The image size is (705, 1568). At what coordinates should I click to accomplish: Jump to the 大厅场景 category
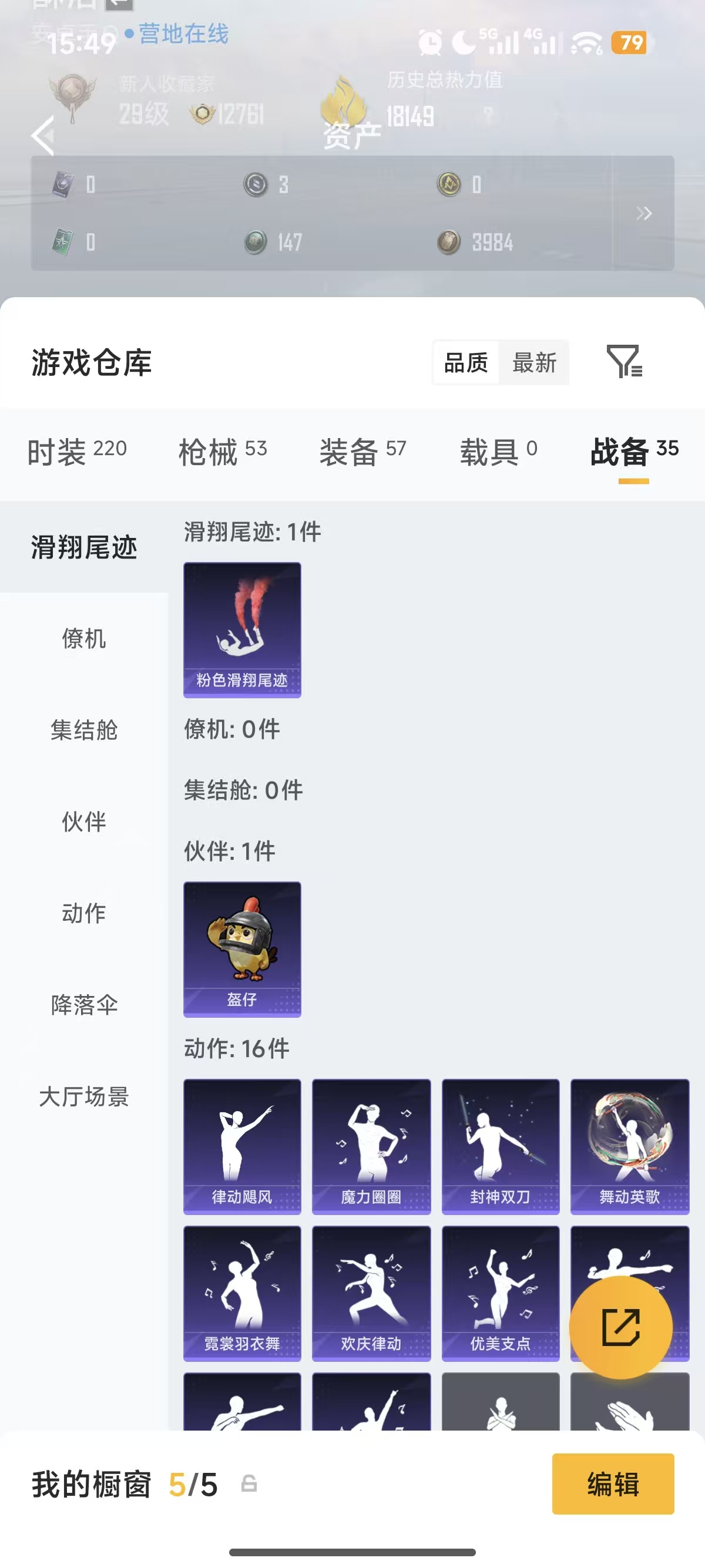(x=84, y=1096)
